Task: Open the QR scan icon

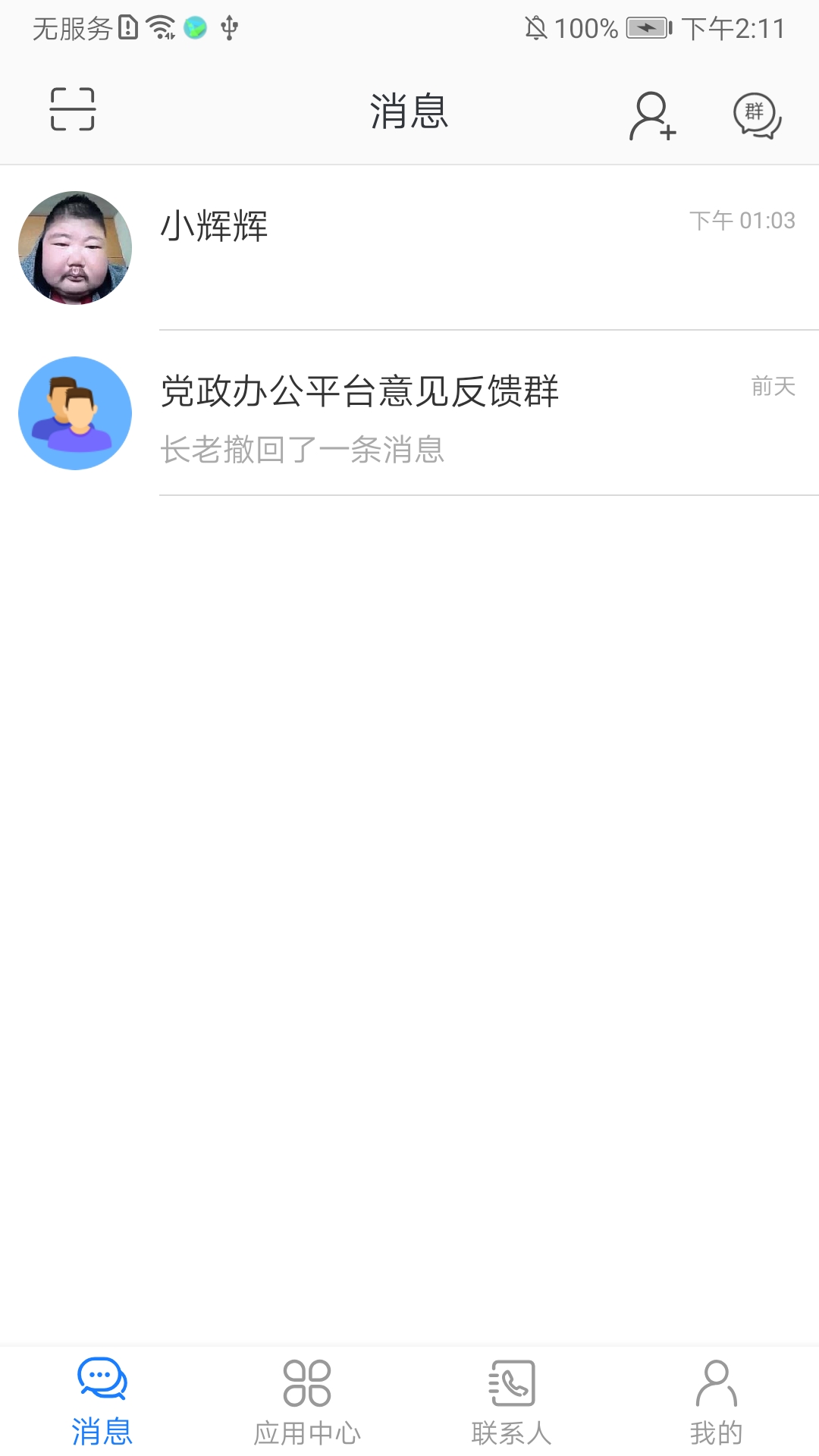Action: coord(73,109)
